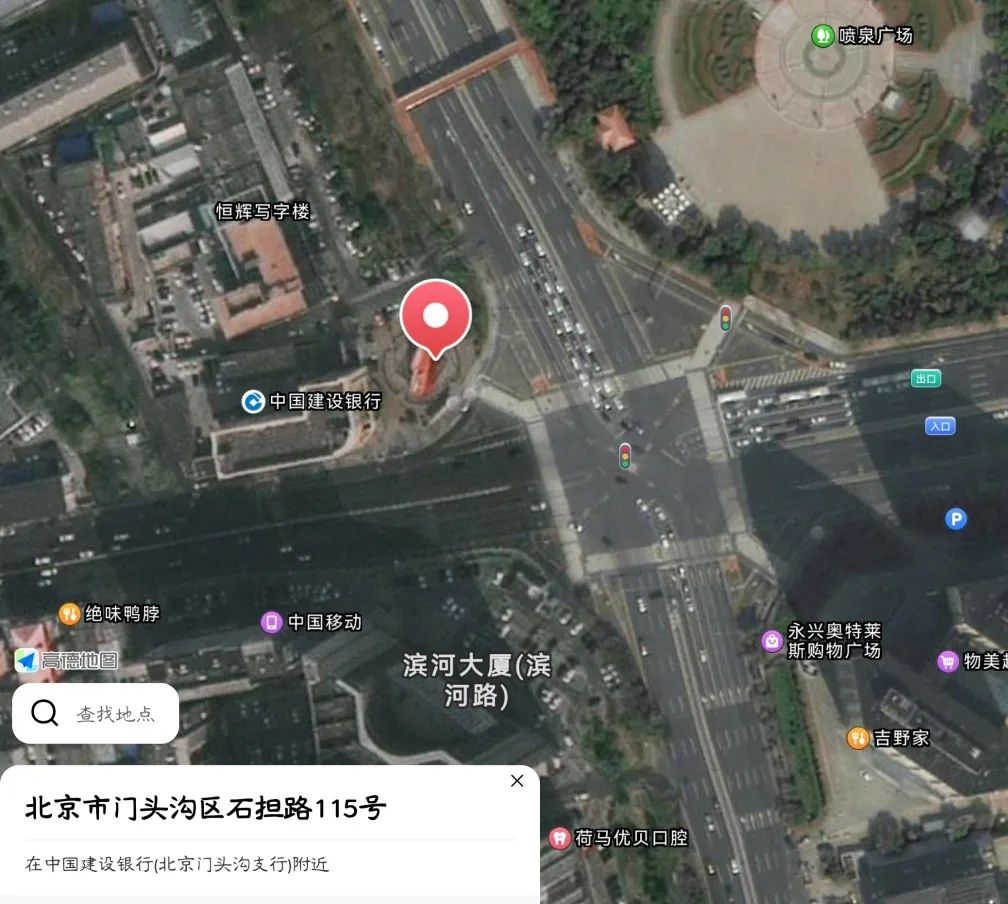Tap the blue 入口 entrance marker

pyautogui.click(x=940, y=426)
